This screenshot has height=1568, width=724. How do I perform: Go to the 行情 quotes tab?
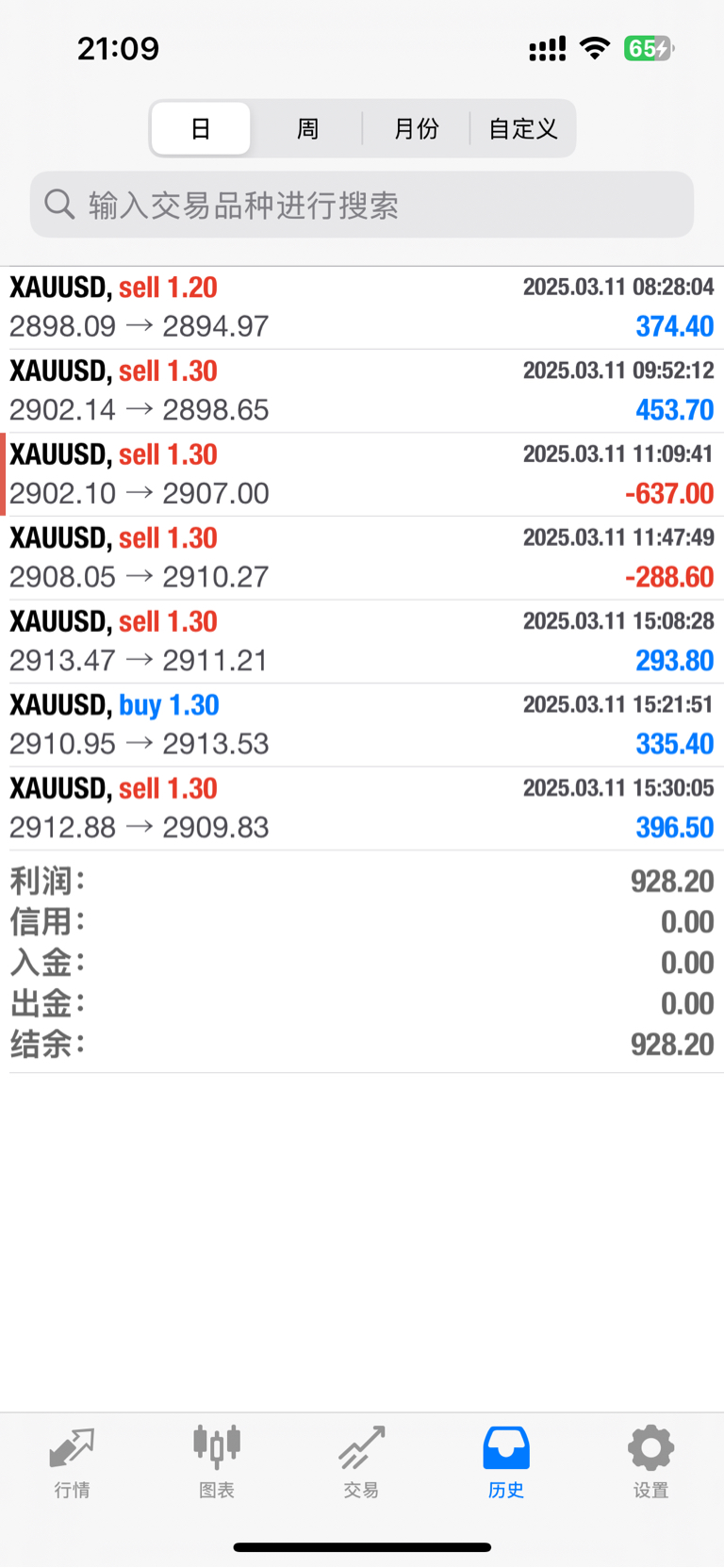coord(72,1461)
